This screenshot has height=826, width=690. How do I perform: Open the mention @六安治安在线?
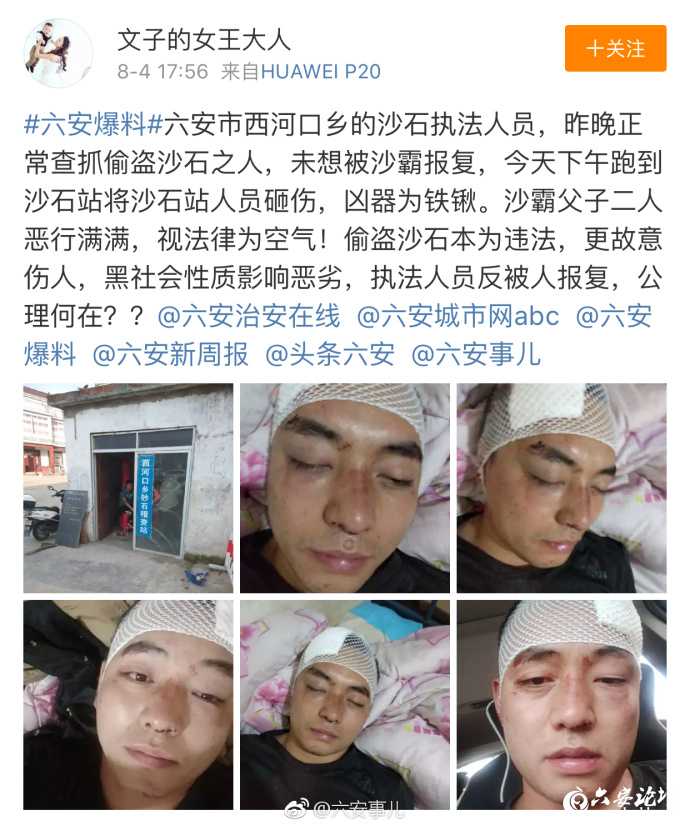pos(248,317)
